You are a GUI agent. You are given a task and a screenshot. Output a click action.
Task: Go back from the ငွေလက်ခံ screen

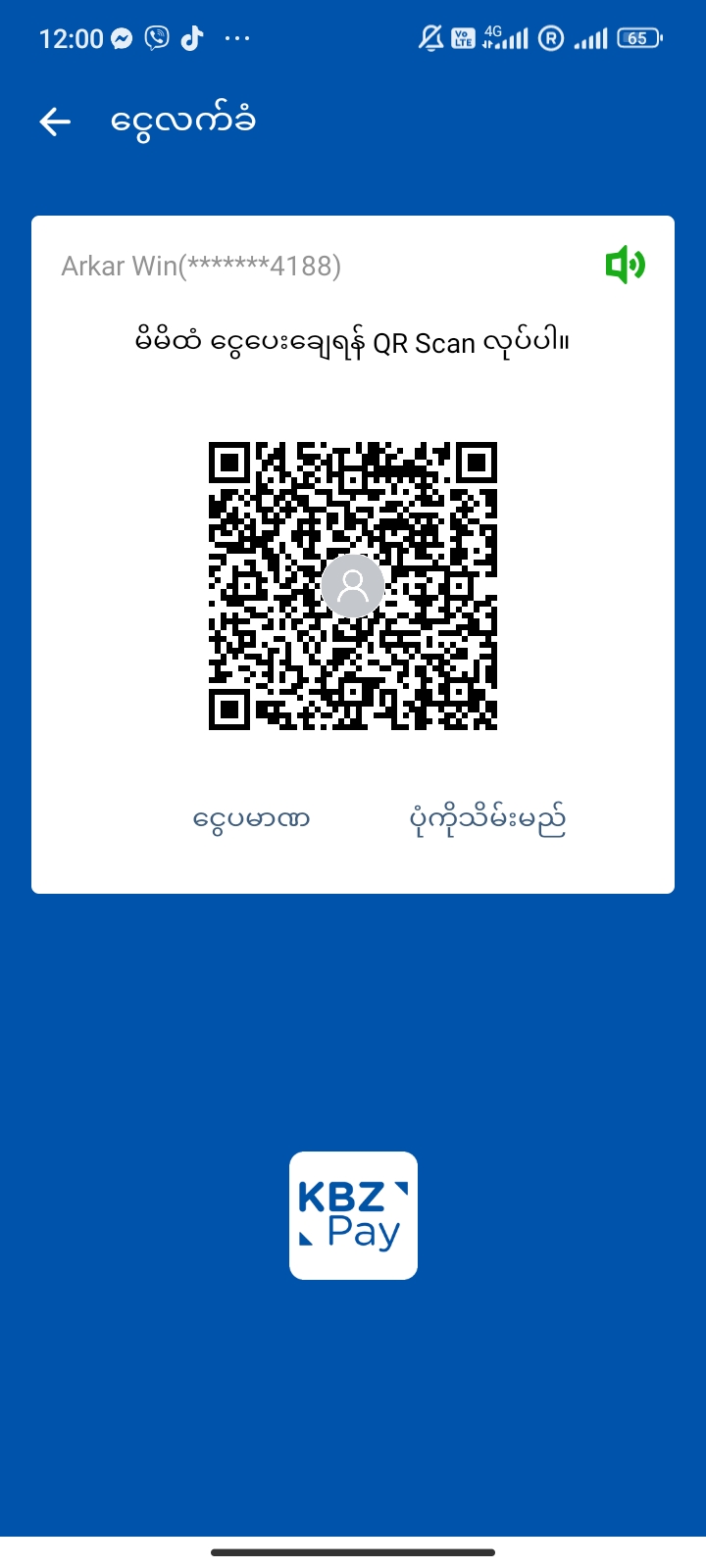(55, 122)
